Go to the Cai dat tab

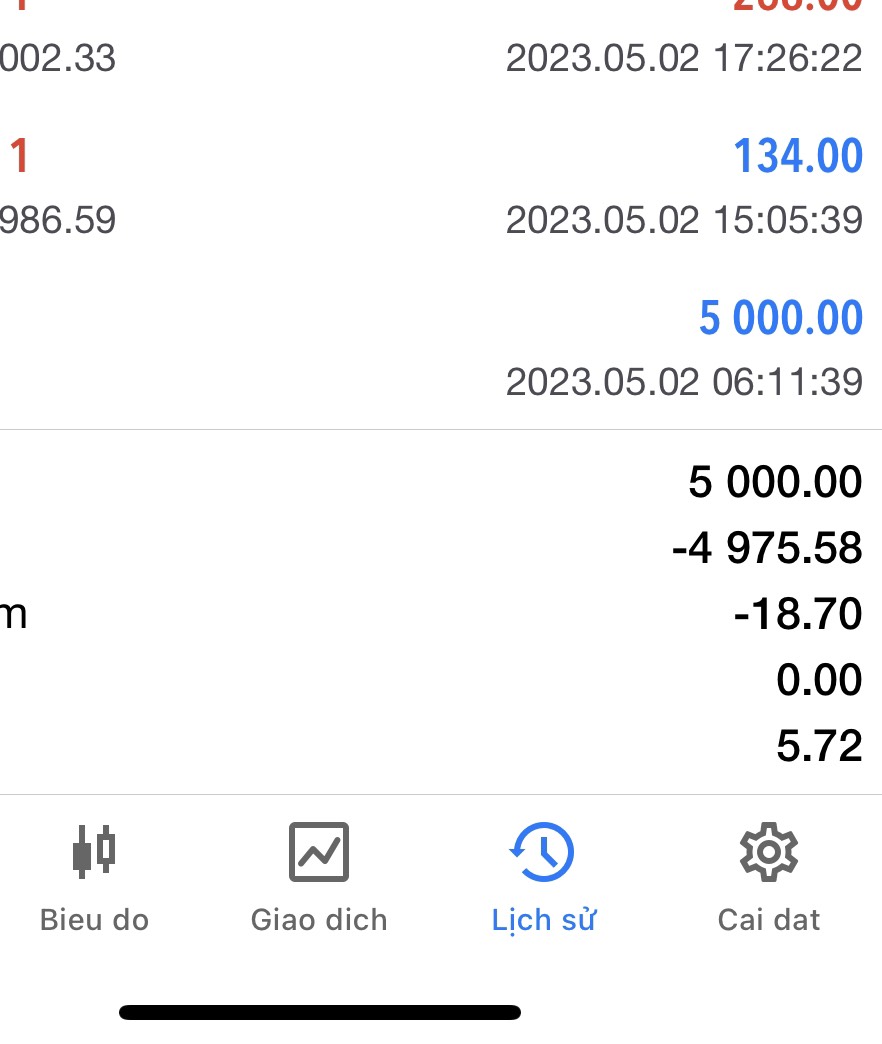point(768,877)
